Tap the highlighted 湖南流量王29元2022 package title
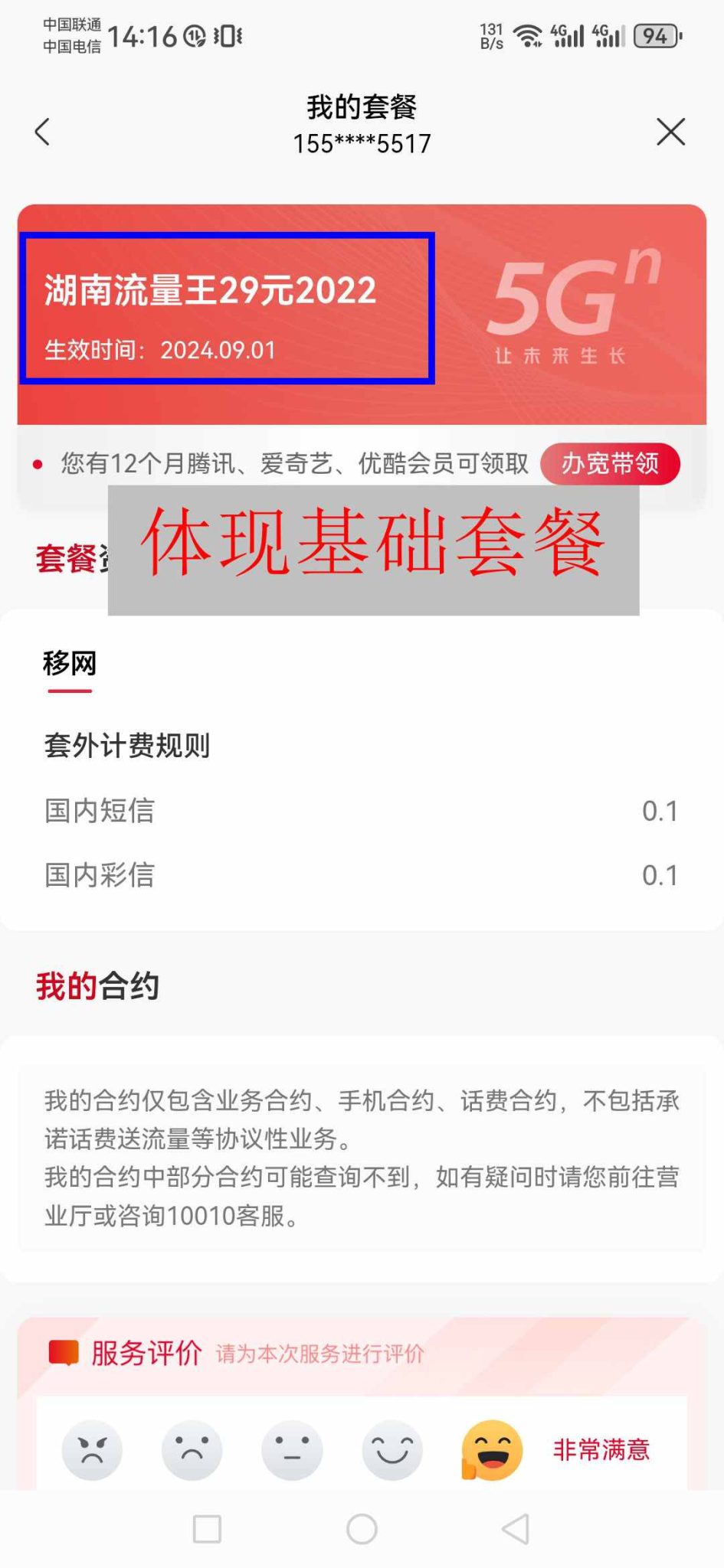 209,291
